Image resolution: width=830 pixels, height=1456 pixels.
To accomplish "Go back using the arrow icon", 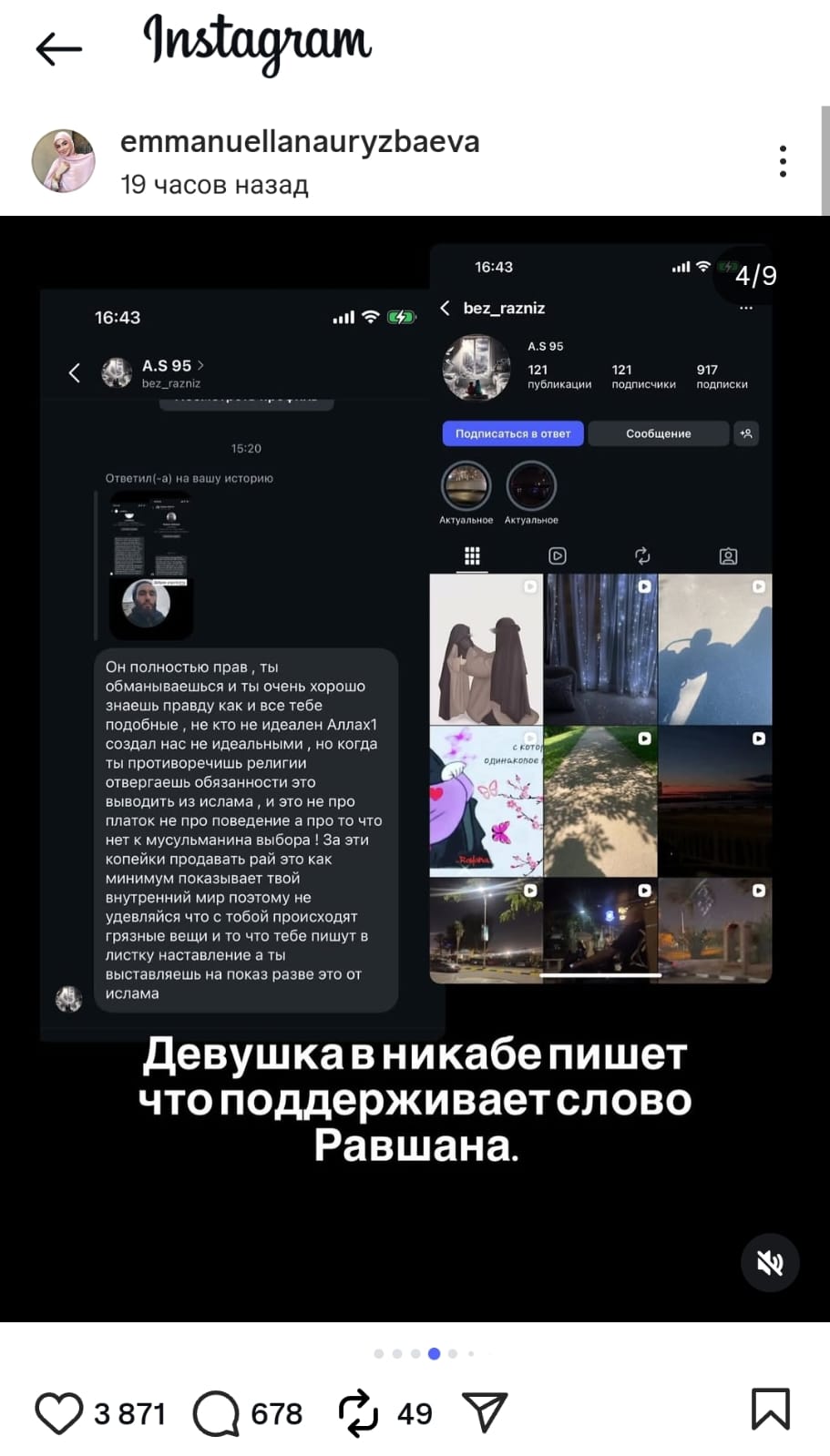I will click(59, 48).
